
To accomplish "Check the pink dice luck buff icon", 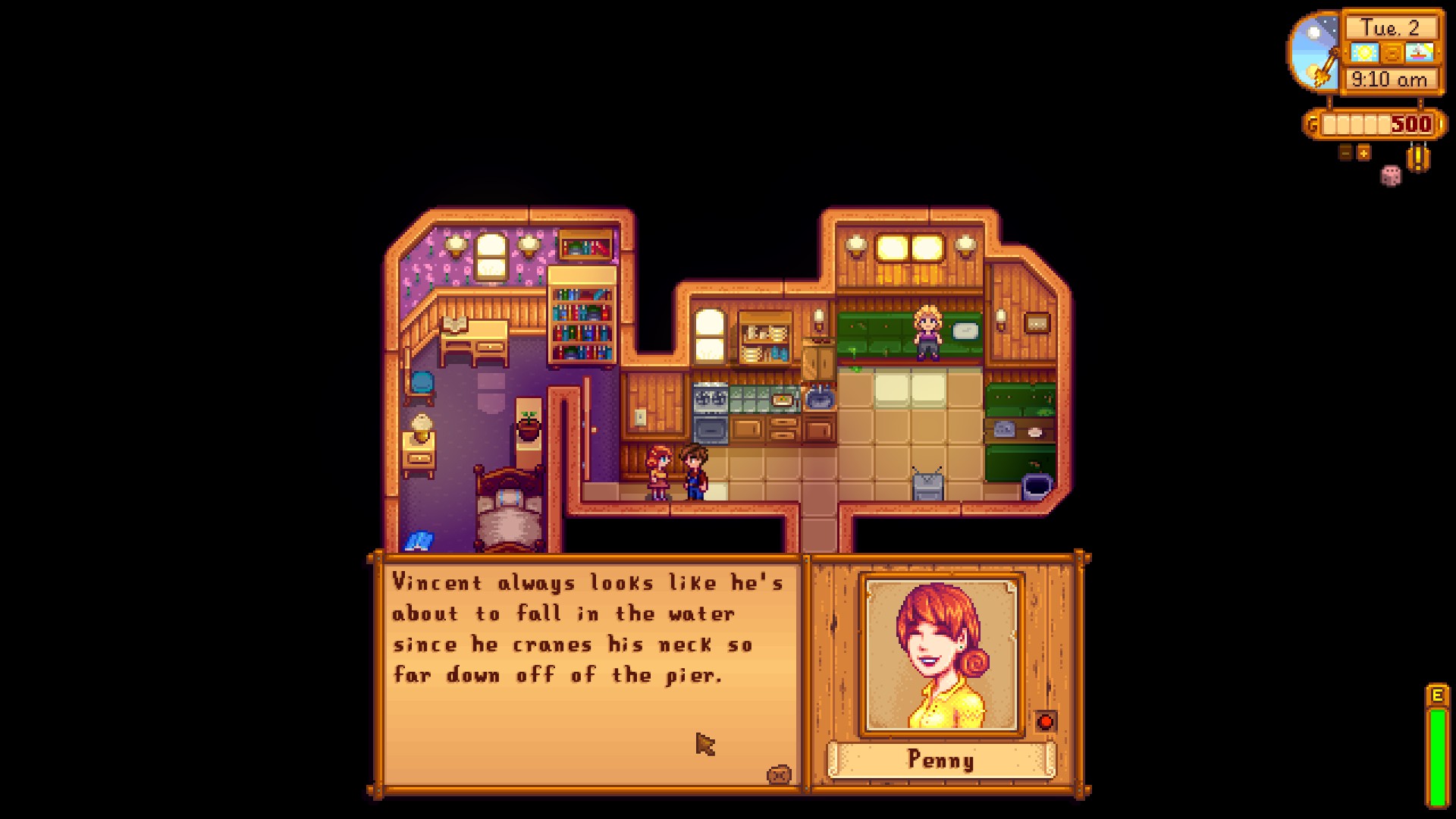I will pyautogui.click(x=1391, y=176).
